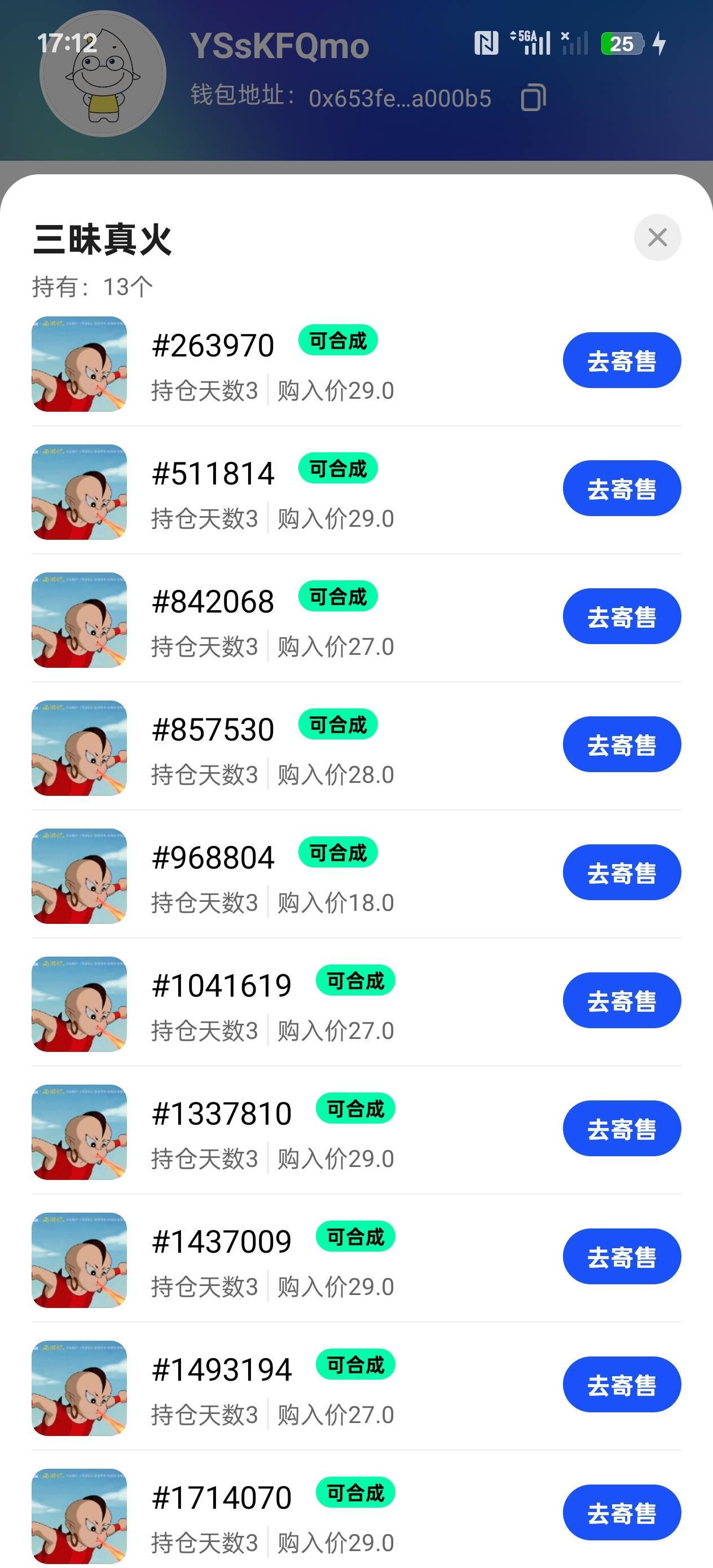Copy the wallet address
This screenshot has width=713, height=1568.
532,98
